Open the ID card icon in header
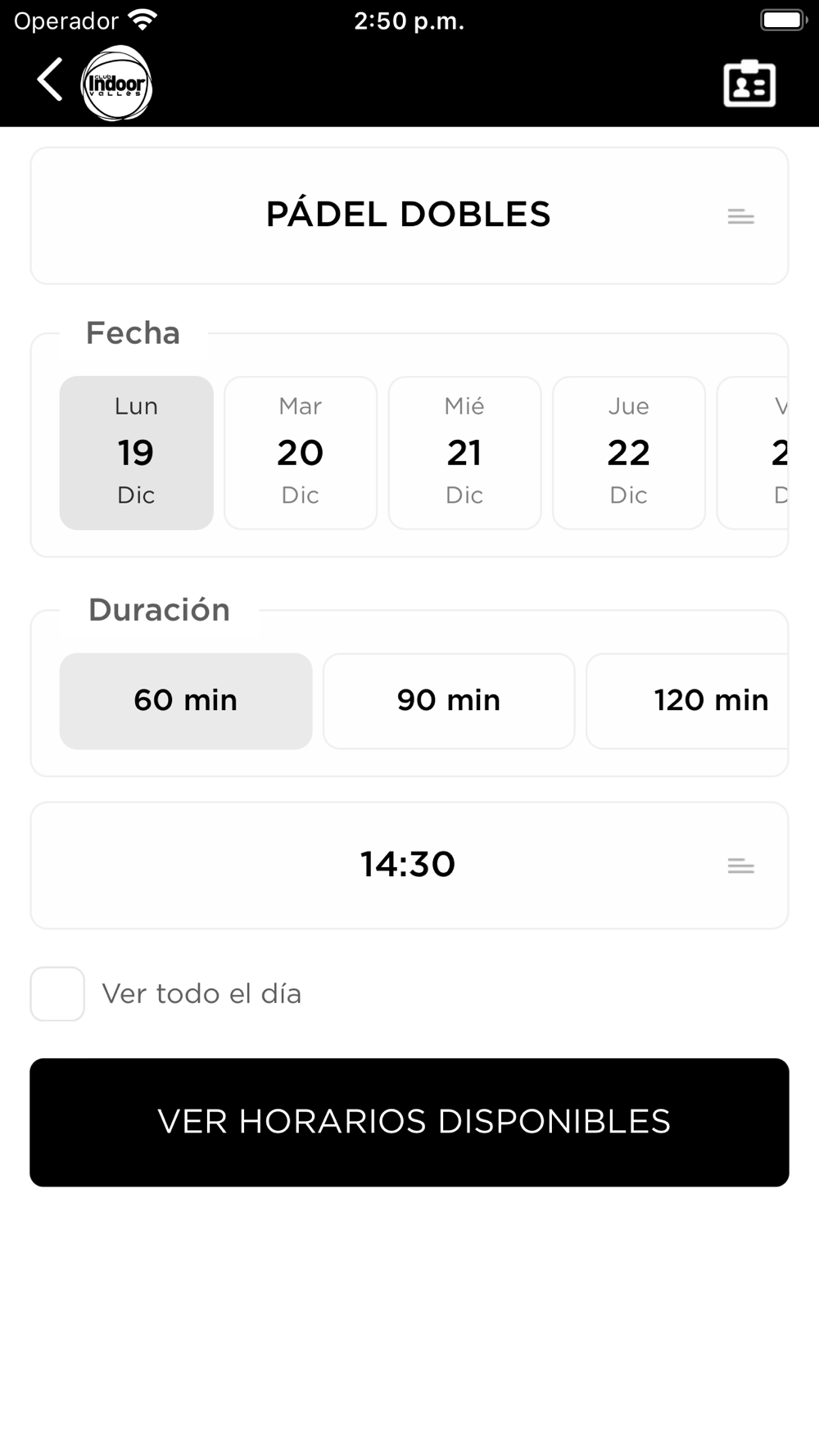 click(x=749, y=84)
